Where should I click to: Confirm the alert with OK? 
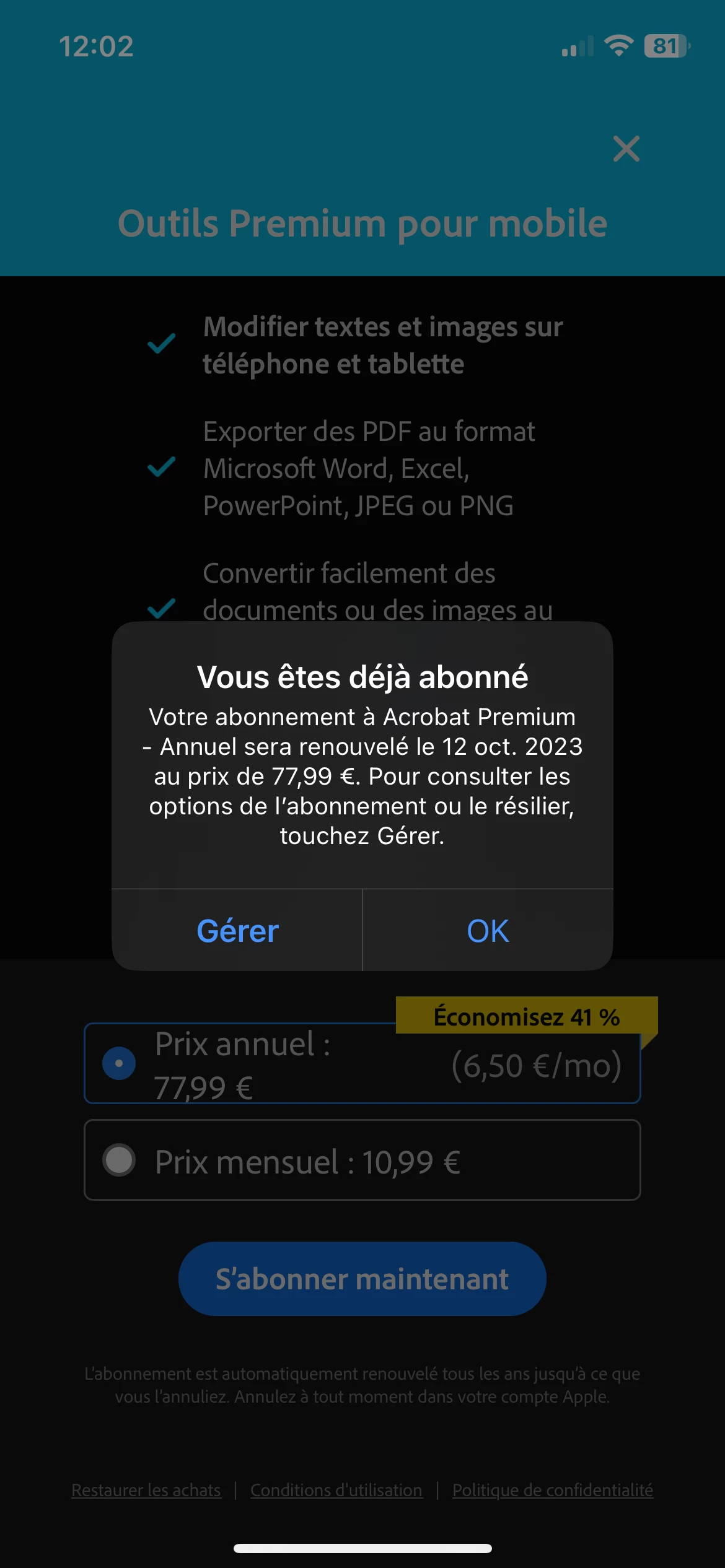pyautogui.click(x=488, y=931)
